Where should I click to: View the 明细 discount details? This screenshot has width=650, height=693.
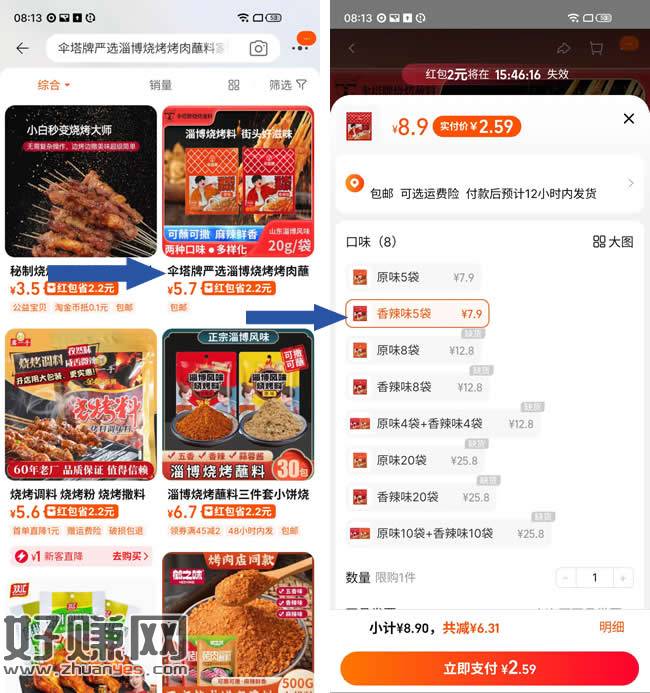coord(611,626)
